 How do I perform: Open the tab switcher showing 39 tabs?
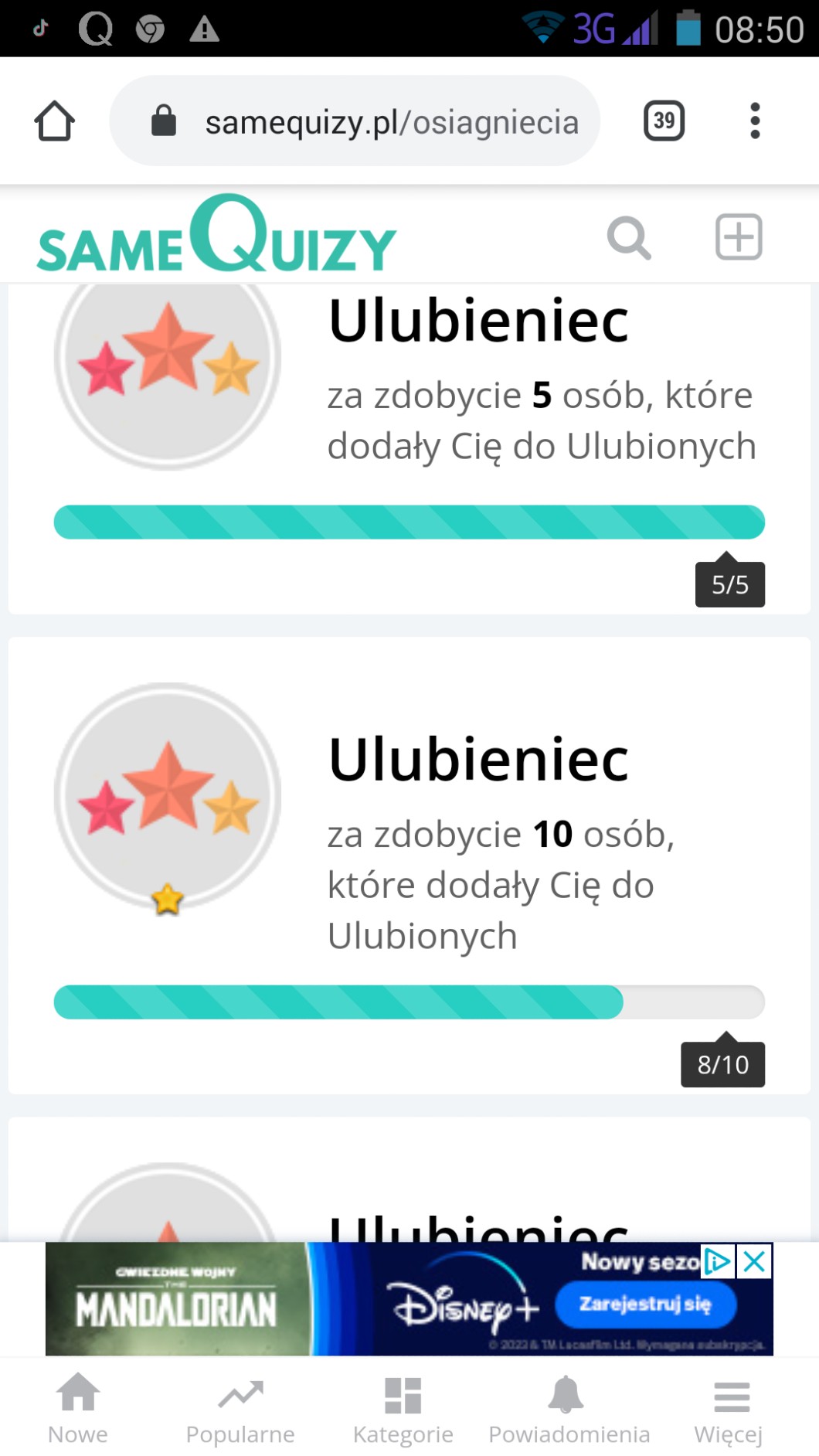tap(664, 121)
